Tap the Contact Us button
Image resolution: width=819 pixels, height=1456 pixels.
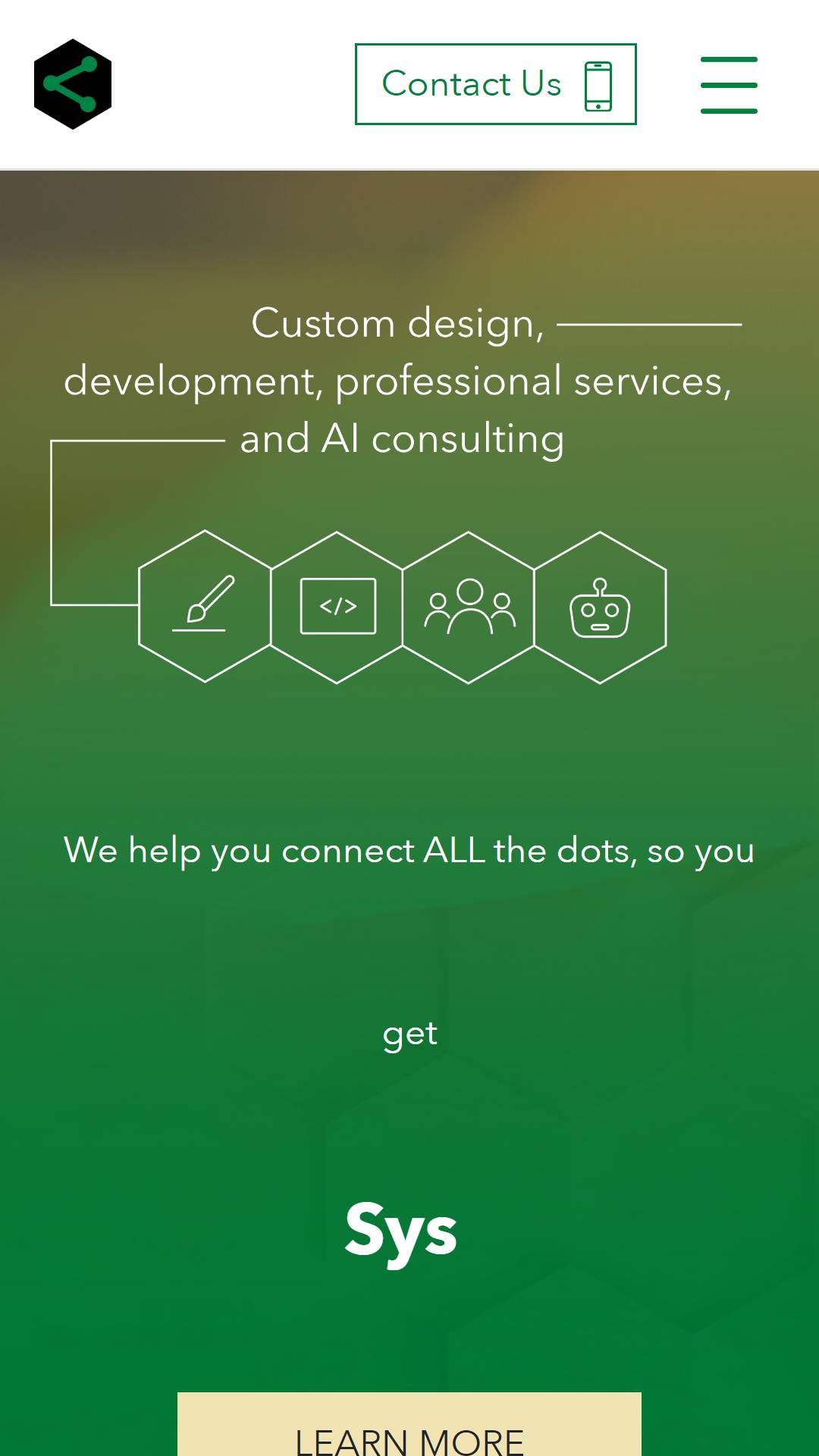(496, 84)
